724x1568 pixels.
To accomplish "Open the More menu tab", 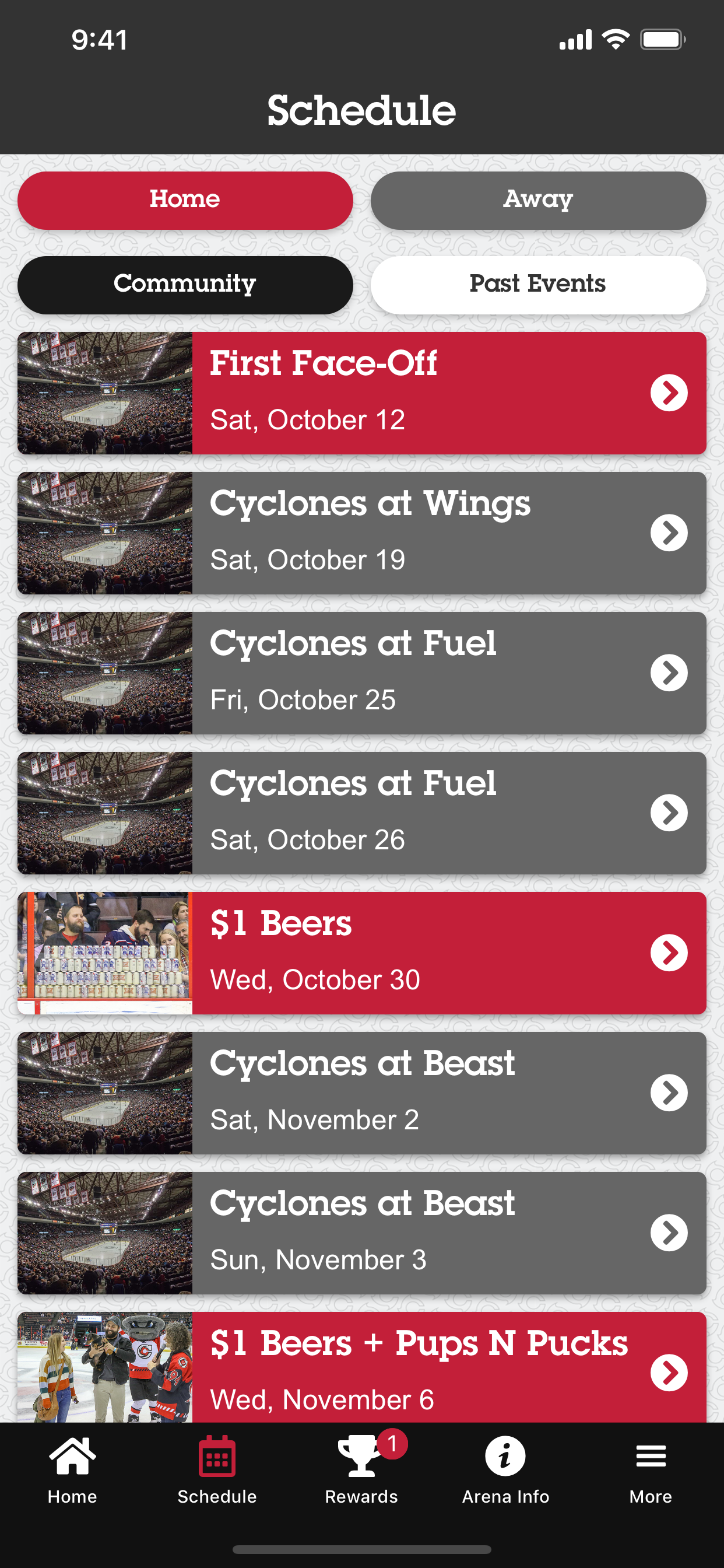I will [x=651, y=1471].
